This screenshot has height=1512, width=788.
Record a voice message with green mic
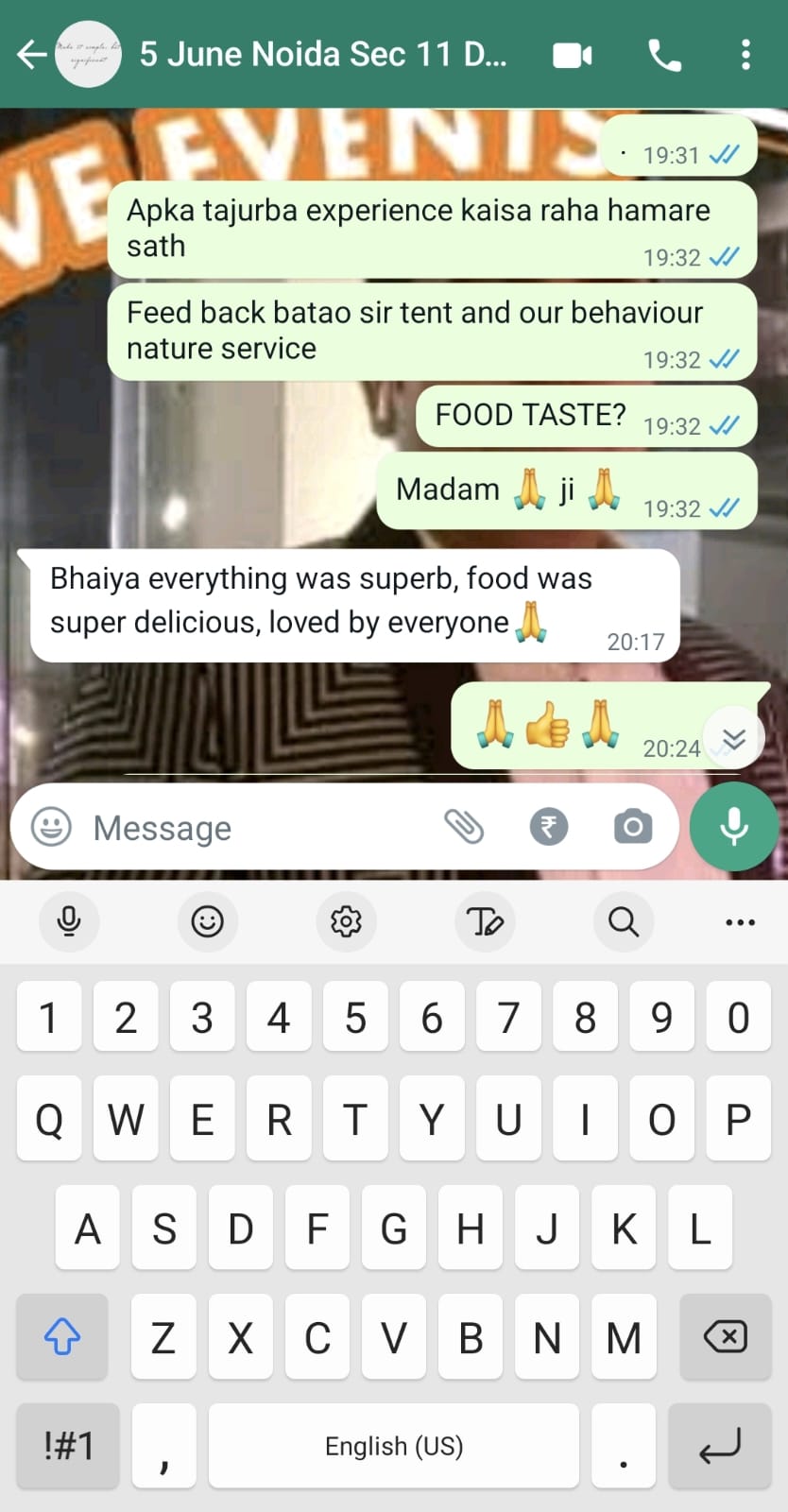click(x=734, y=827)
